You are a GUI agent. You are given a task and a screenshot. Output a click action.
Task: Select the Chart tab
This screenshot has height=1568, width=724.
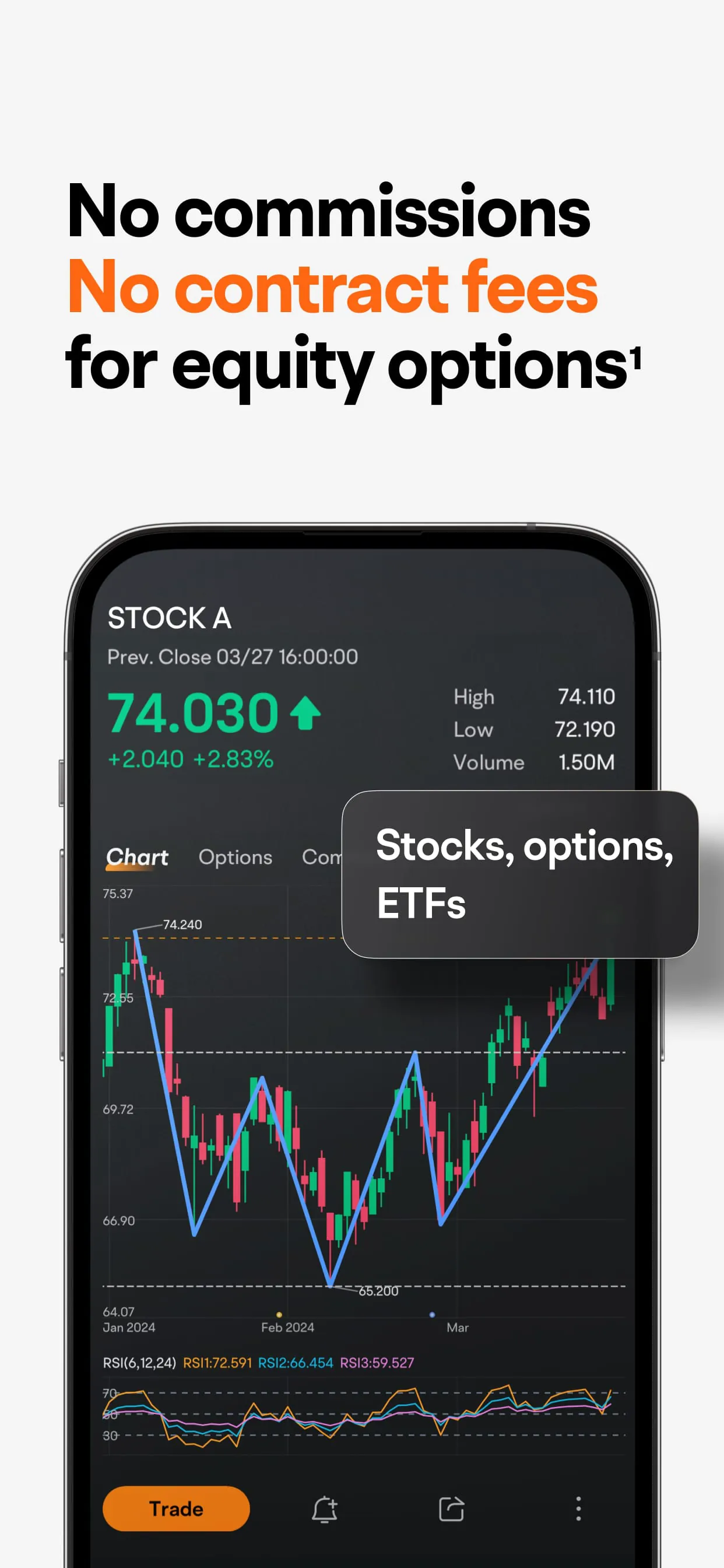click(138, 857)
